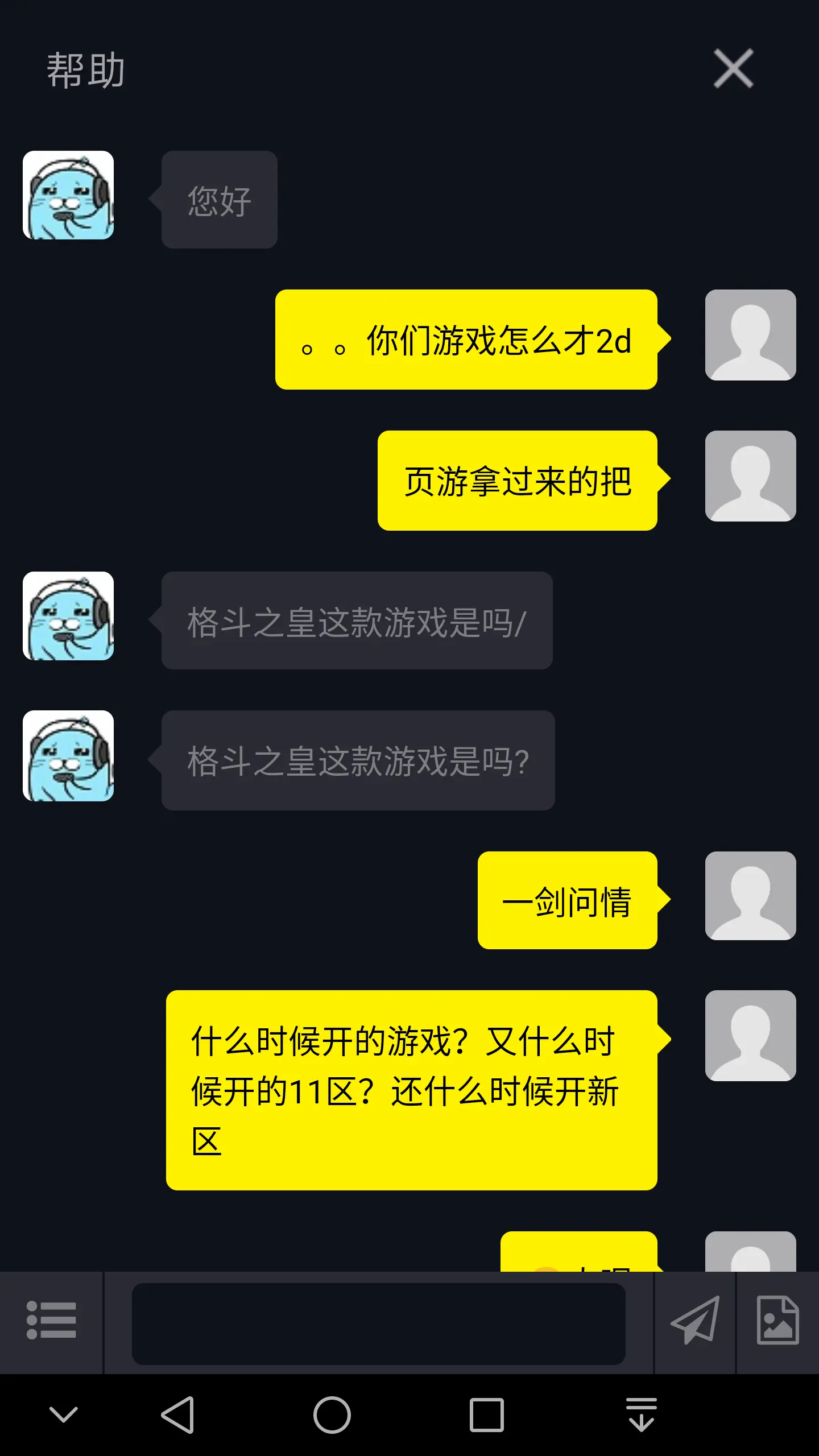Select the 您好 greeting bubble
Screen dimensions: 819x1456
point(219,199)
